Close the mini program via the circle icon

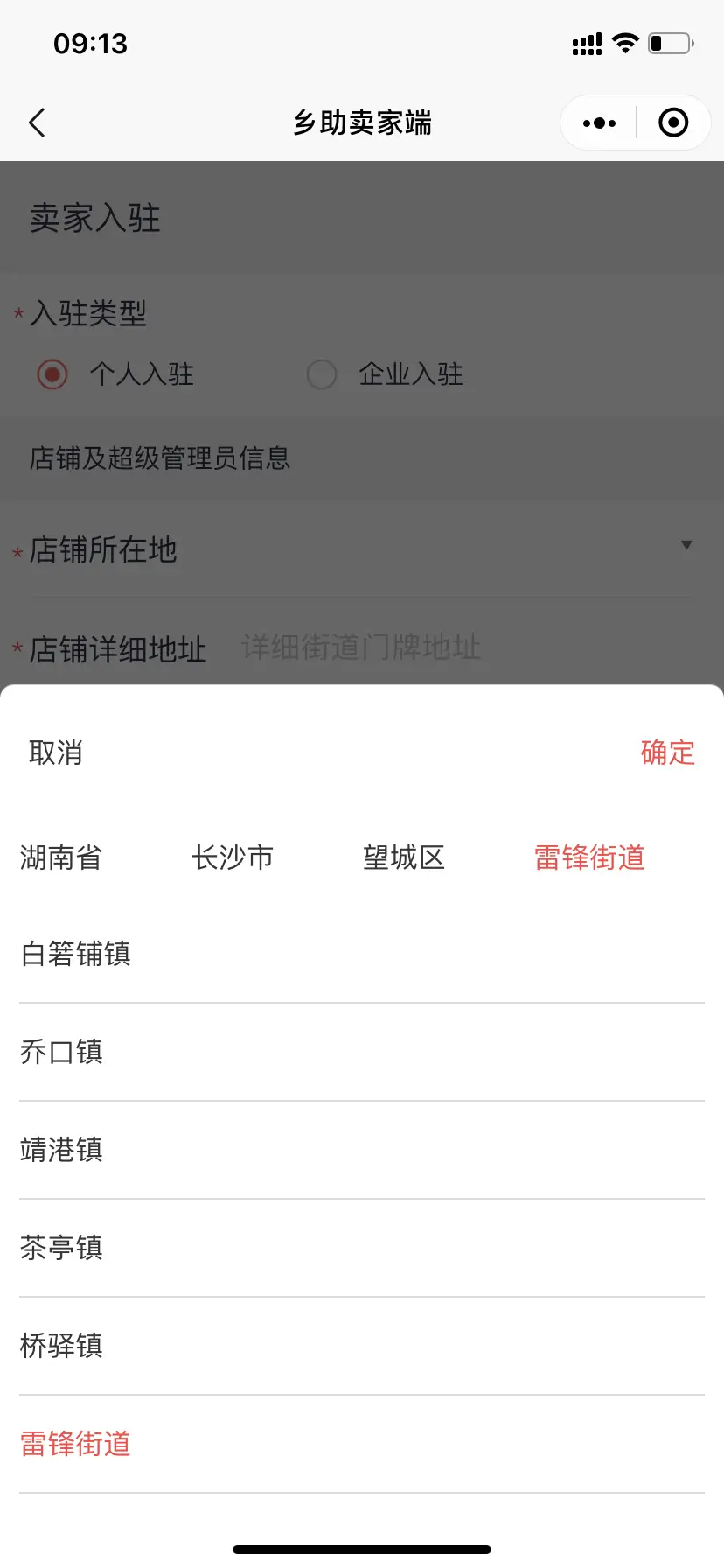pos(672,122)
